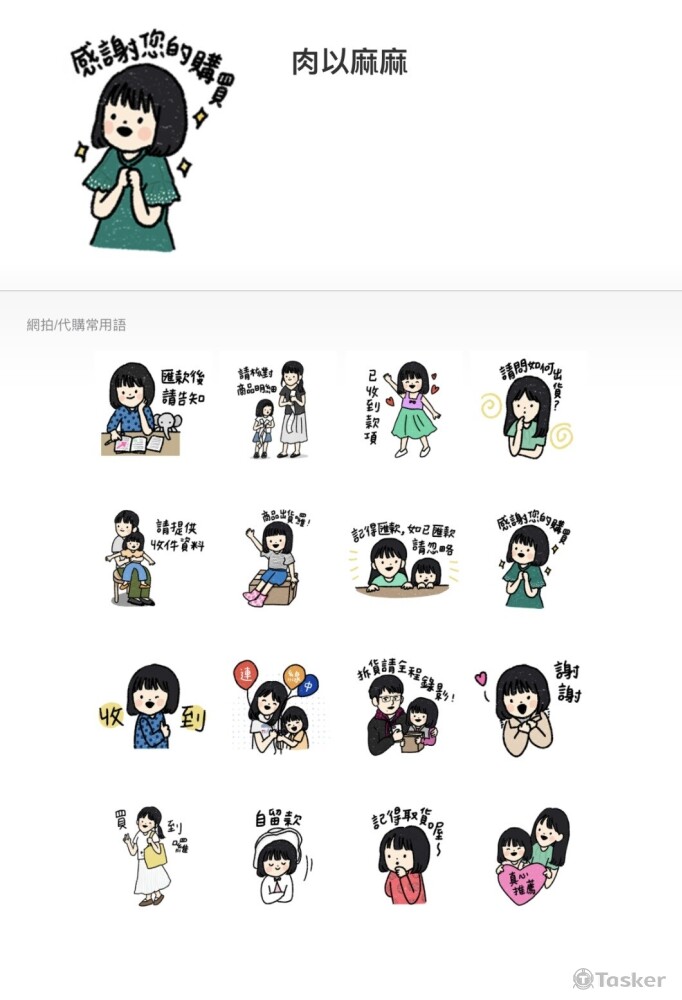Preview the 收到 sticker
Viewport: 682px width, 1000px height.
coord(153,707)
